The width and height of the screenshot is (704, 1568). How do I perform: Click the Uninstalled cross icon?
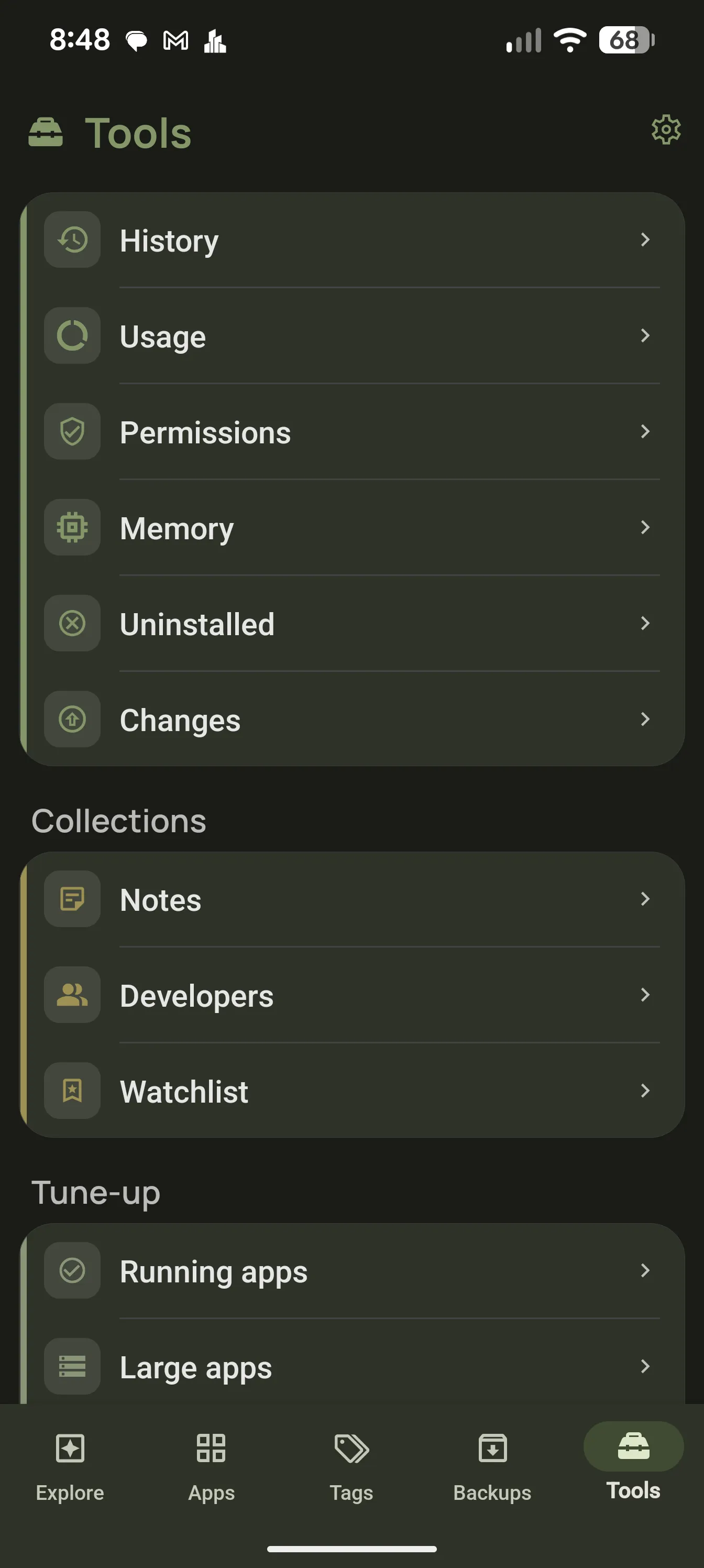(x=72, y=623)
